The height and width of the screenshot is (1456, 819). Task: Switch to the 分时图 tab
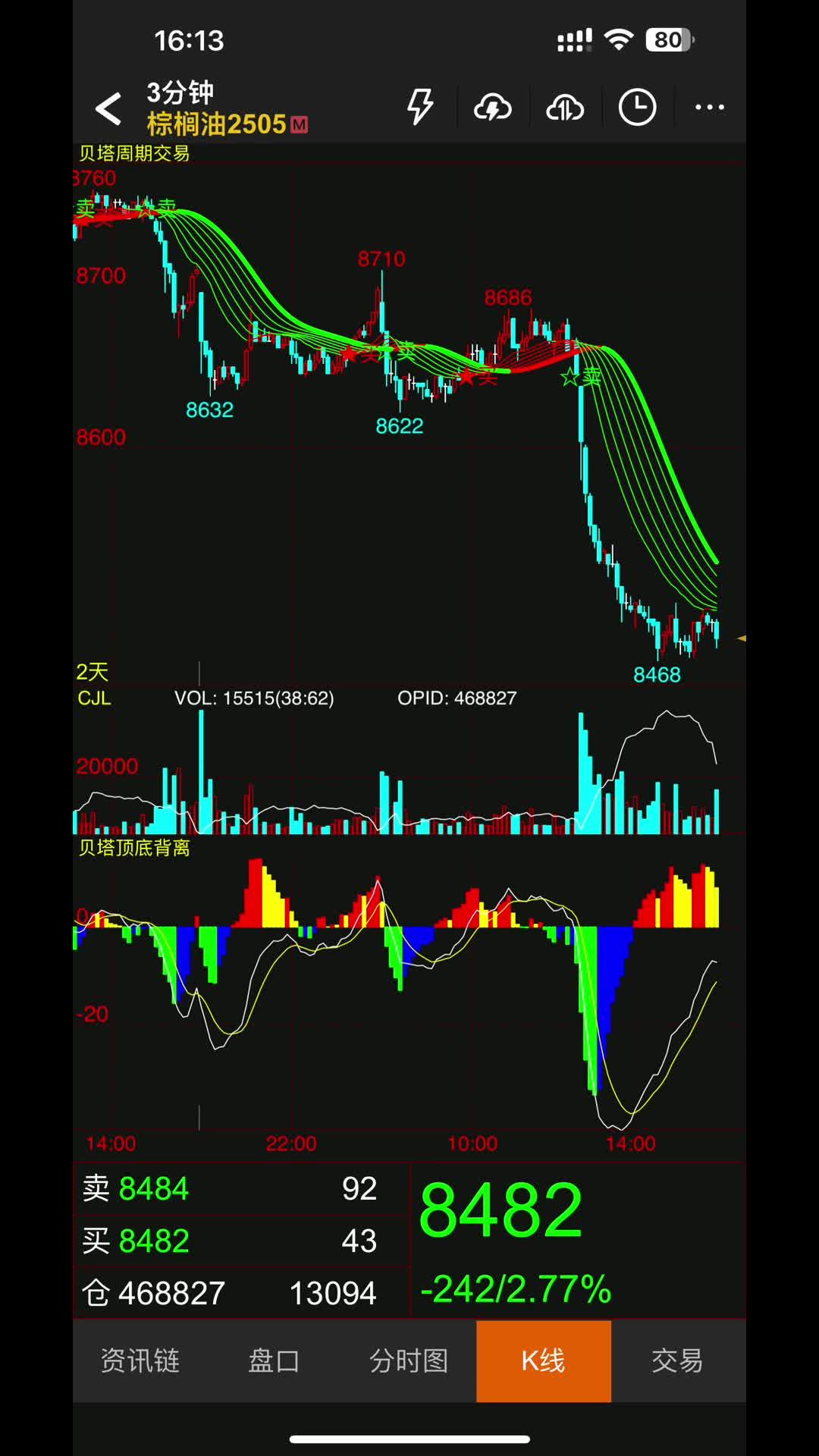coord(408,1360)
